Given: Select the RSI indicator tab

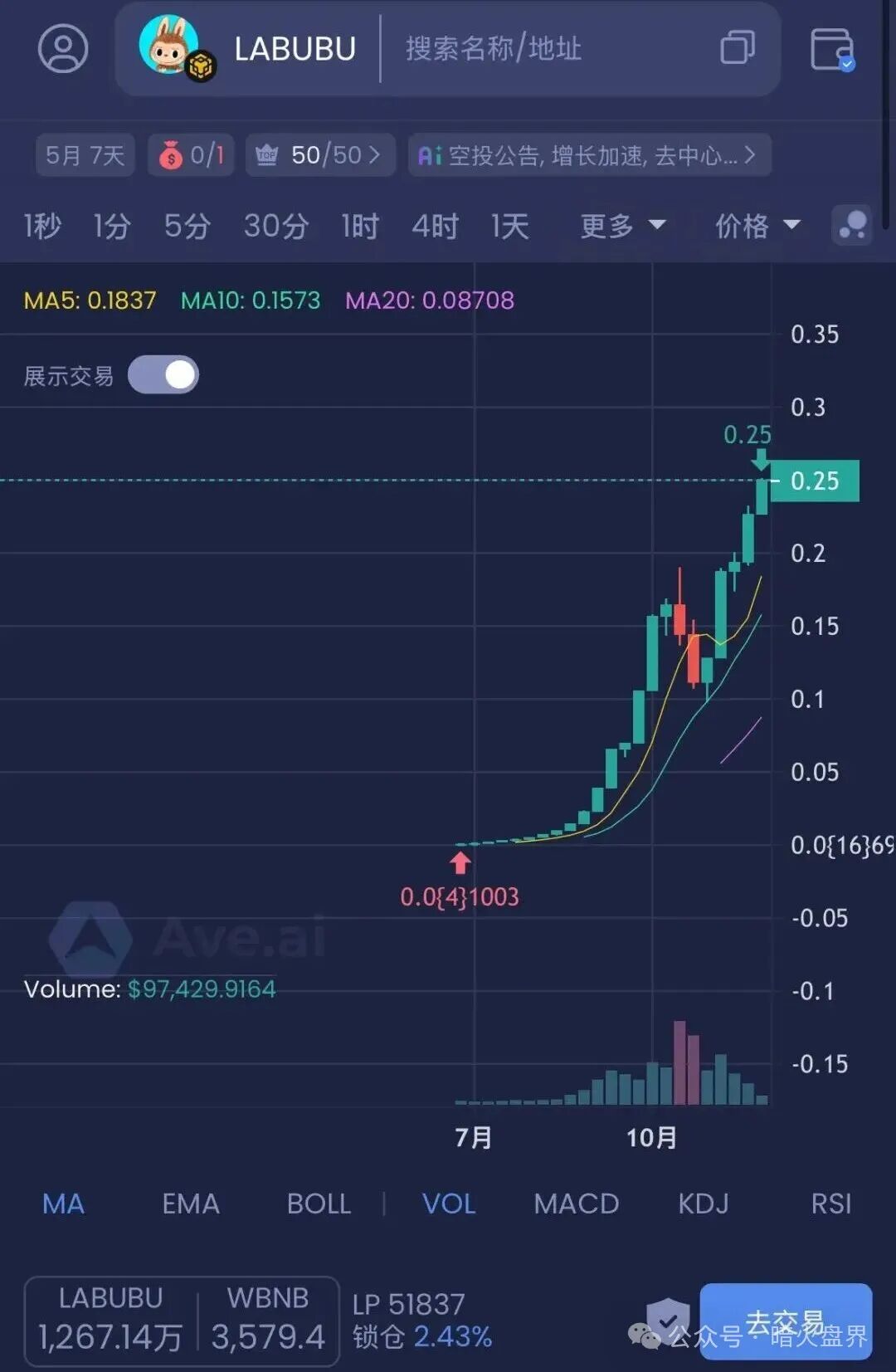Looking at the screenshot, I should coord(832,1204).
